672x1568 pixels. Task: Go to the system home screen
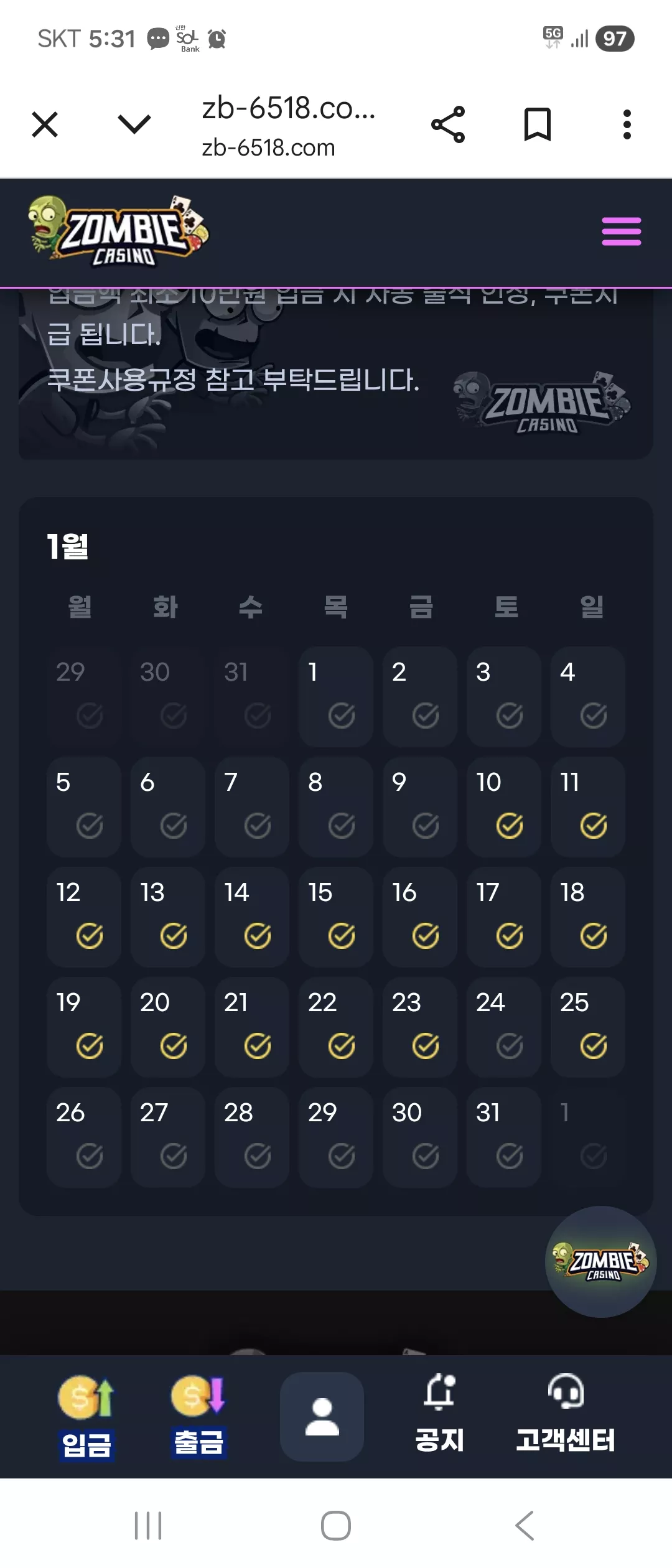pos(336,1526)
